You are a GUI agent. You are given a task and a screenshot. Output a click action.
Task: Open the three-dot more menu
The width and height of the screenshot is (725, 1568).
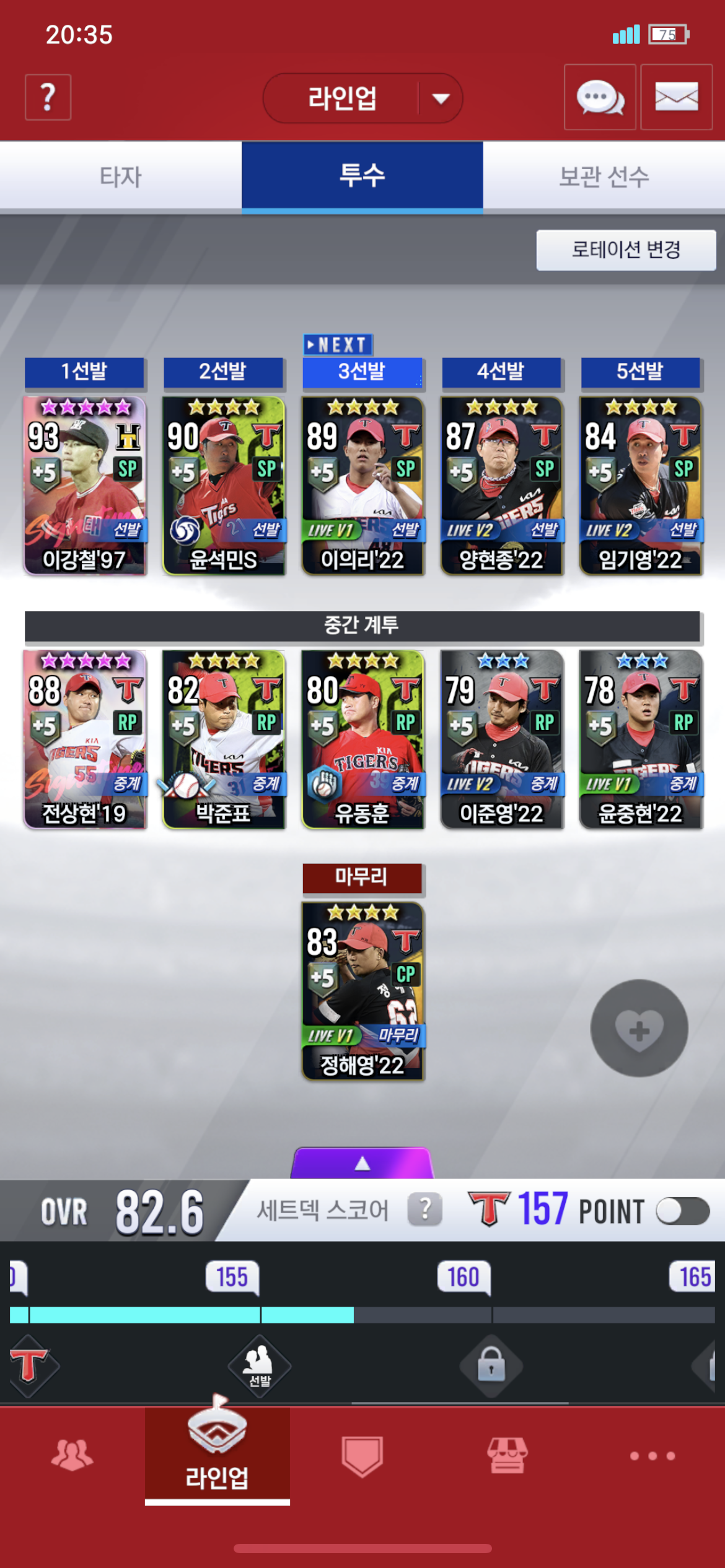tap(652, 1456)
